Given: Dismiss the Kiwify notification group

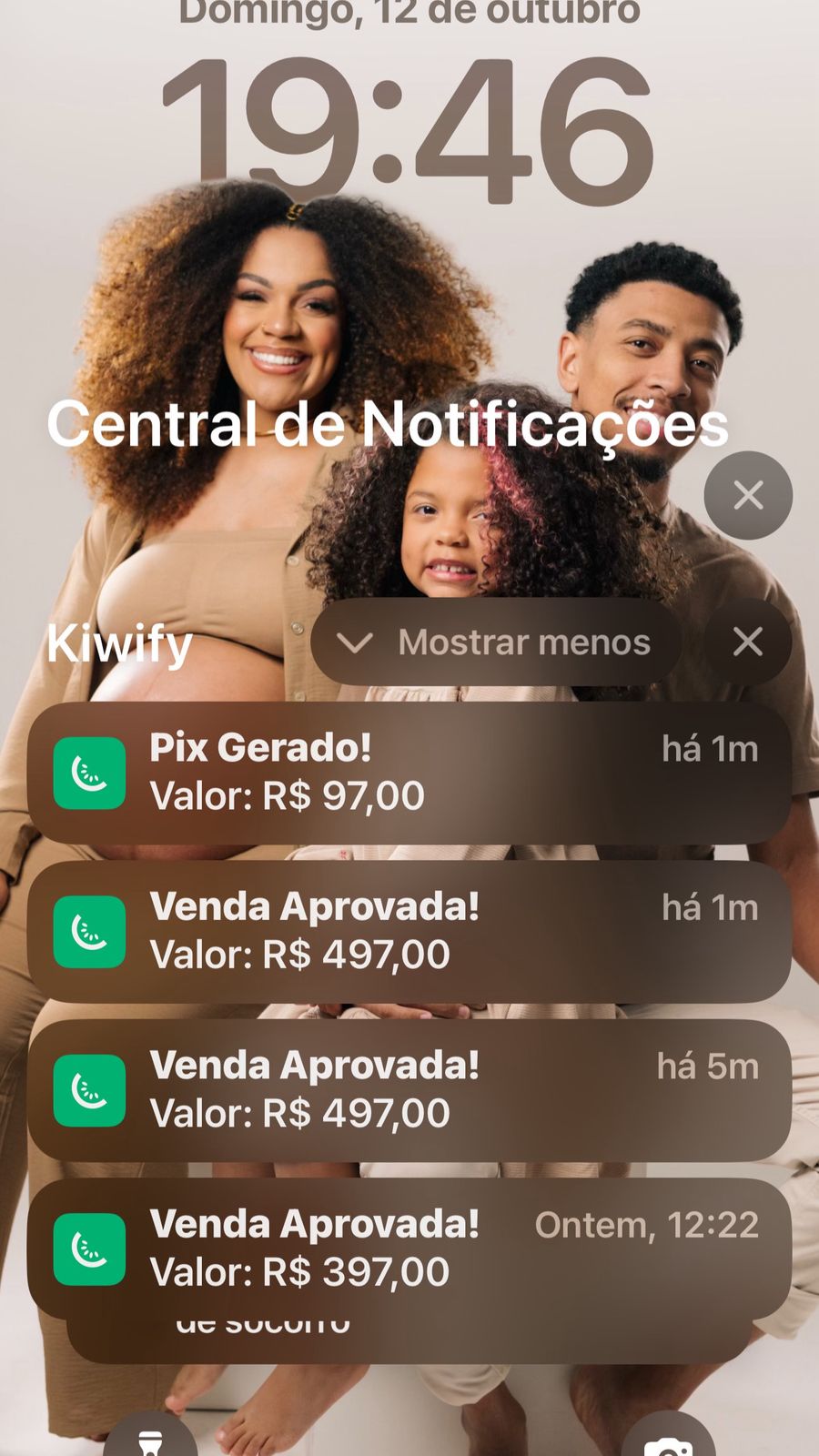Looking at the screenshot, I should [748, 642].
